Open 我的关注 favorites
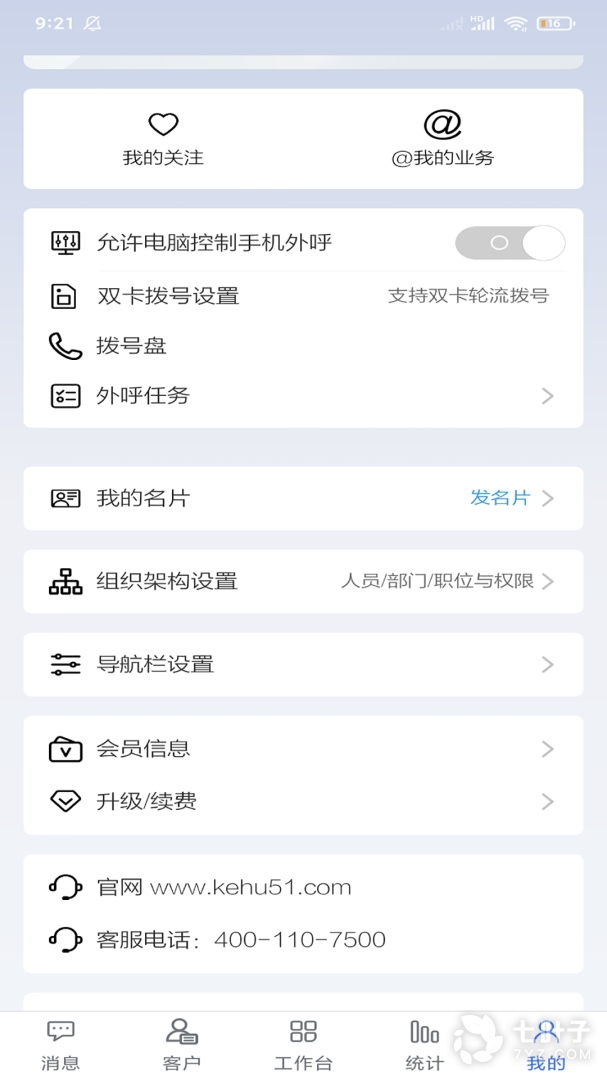607x1080 pixels. [163, 139]
